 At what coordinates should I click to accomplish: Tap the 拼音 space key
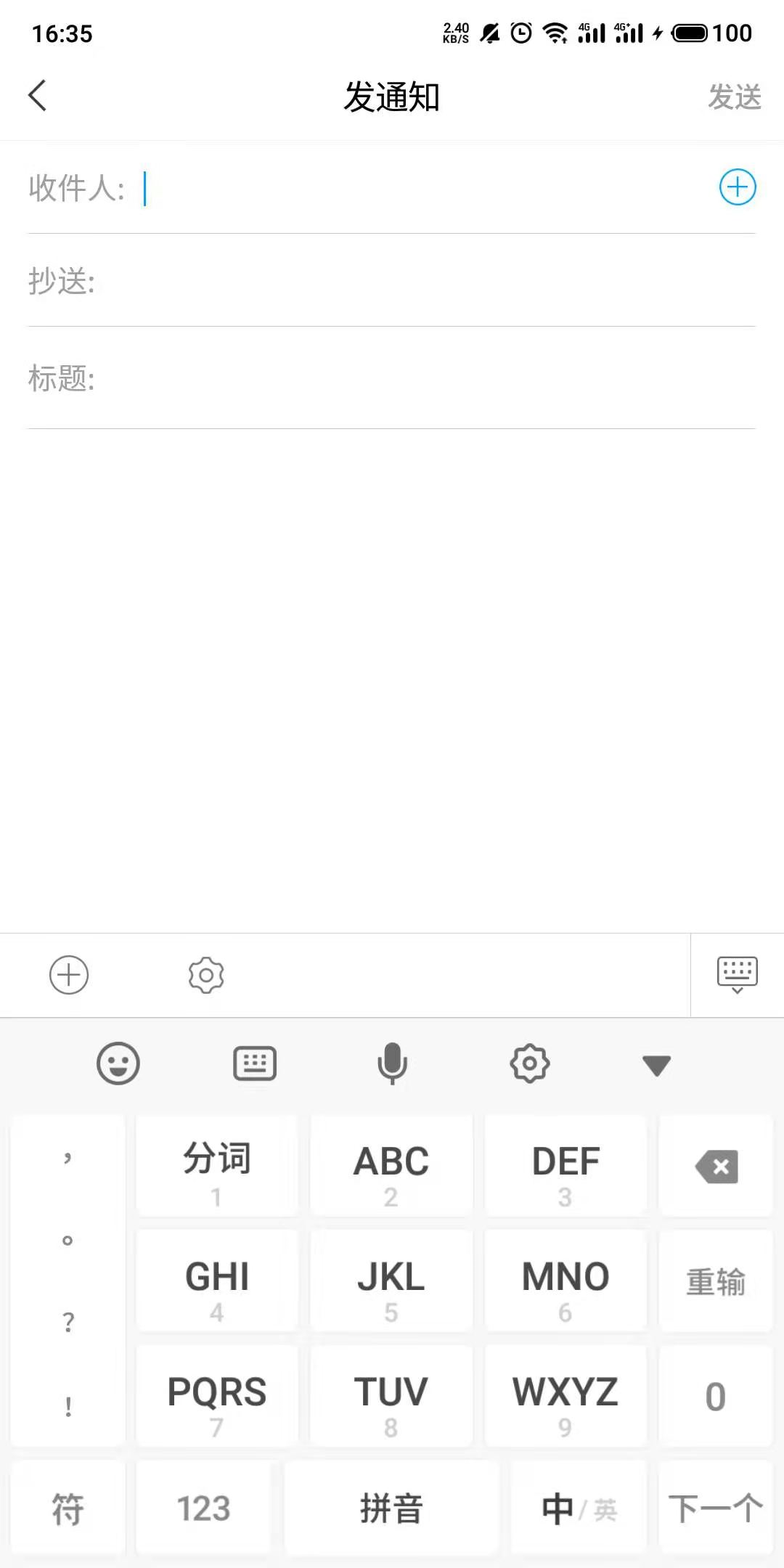[391, 1508]
